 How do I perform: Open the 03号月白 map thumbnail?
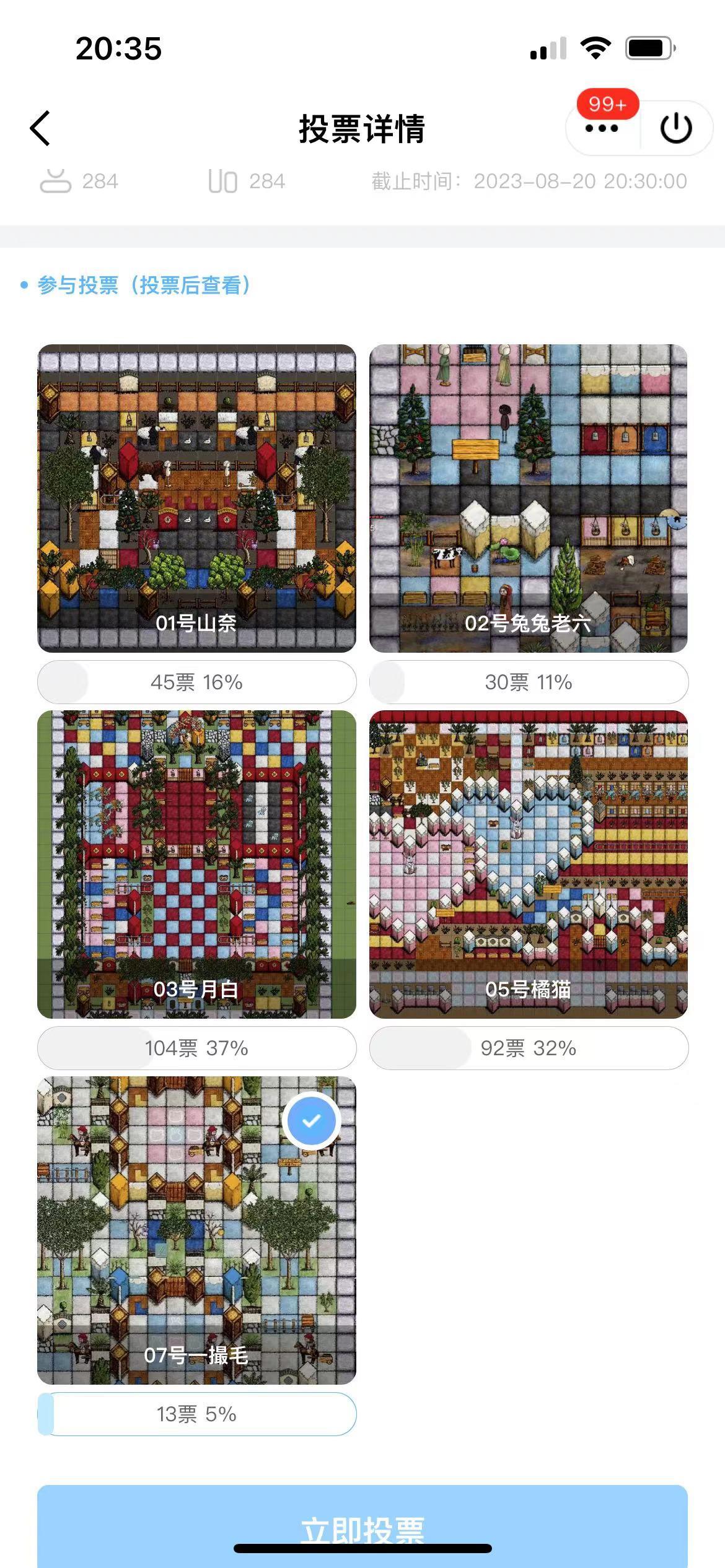[x=196, y=867]
